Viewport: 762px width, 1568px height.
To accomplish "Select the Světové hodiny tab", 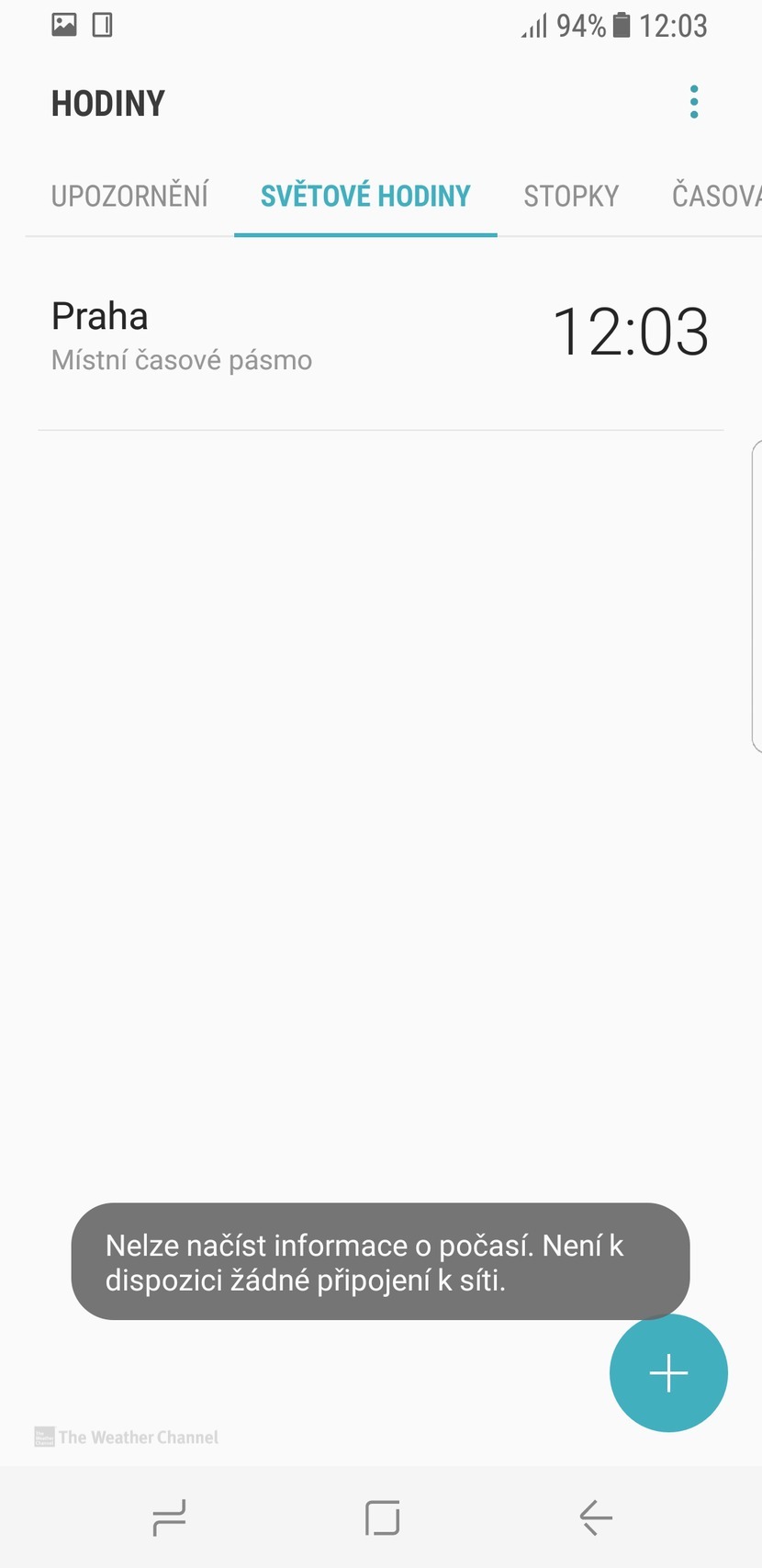I will 365,196.
